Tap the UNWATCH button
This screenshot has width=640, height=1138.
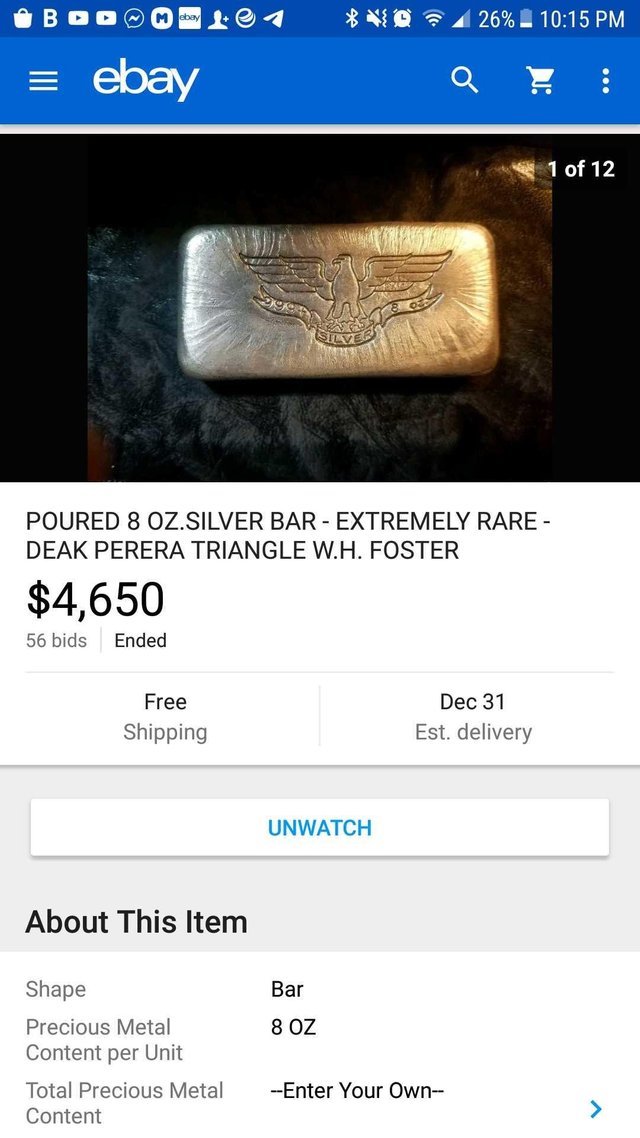click(320, 828)
